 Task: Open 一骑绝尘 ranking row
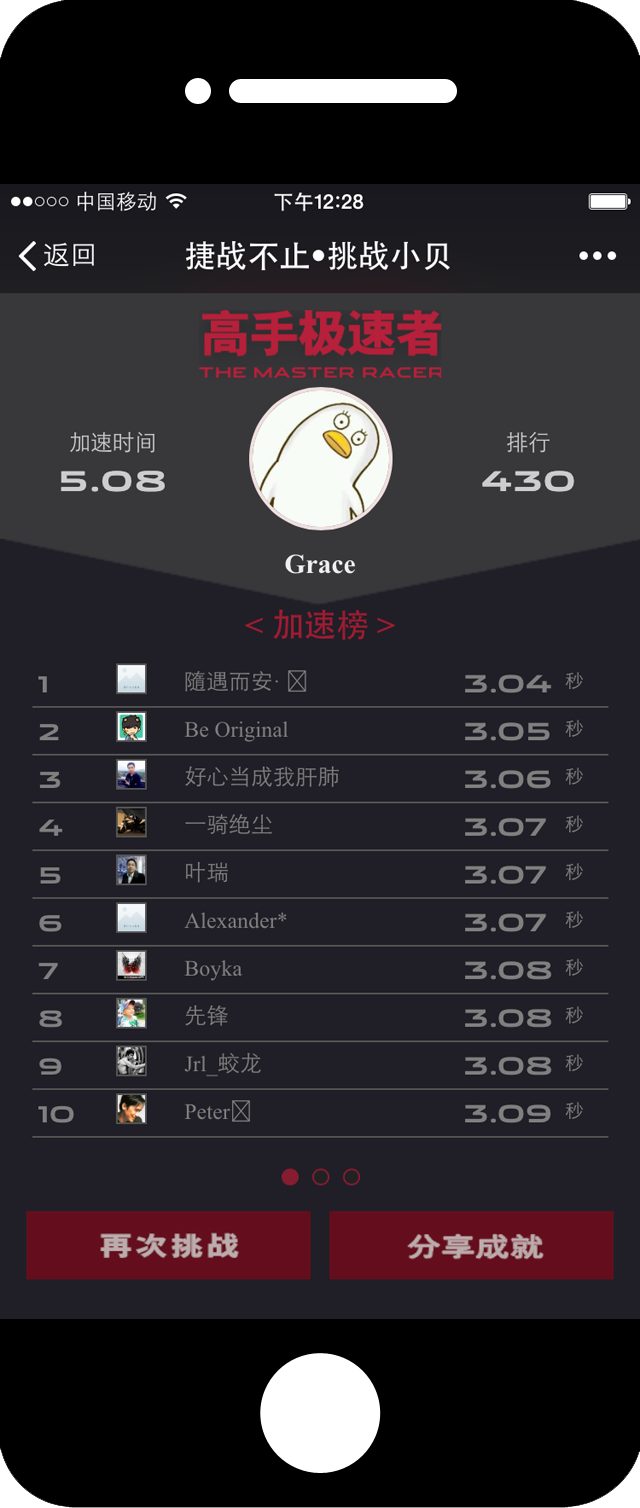pos(320,826)
